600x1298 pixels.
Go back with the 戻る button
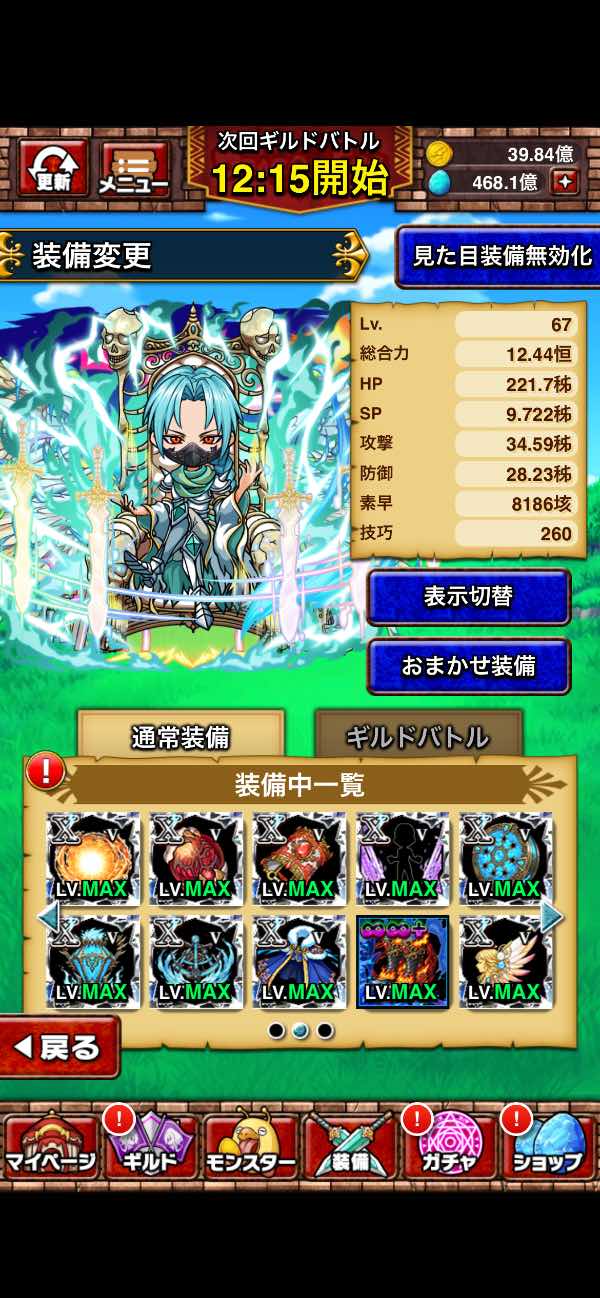pyautogui.click(x=59, y=1047)
